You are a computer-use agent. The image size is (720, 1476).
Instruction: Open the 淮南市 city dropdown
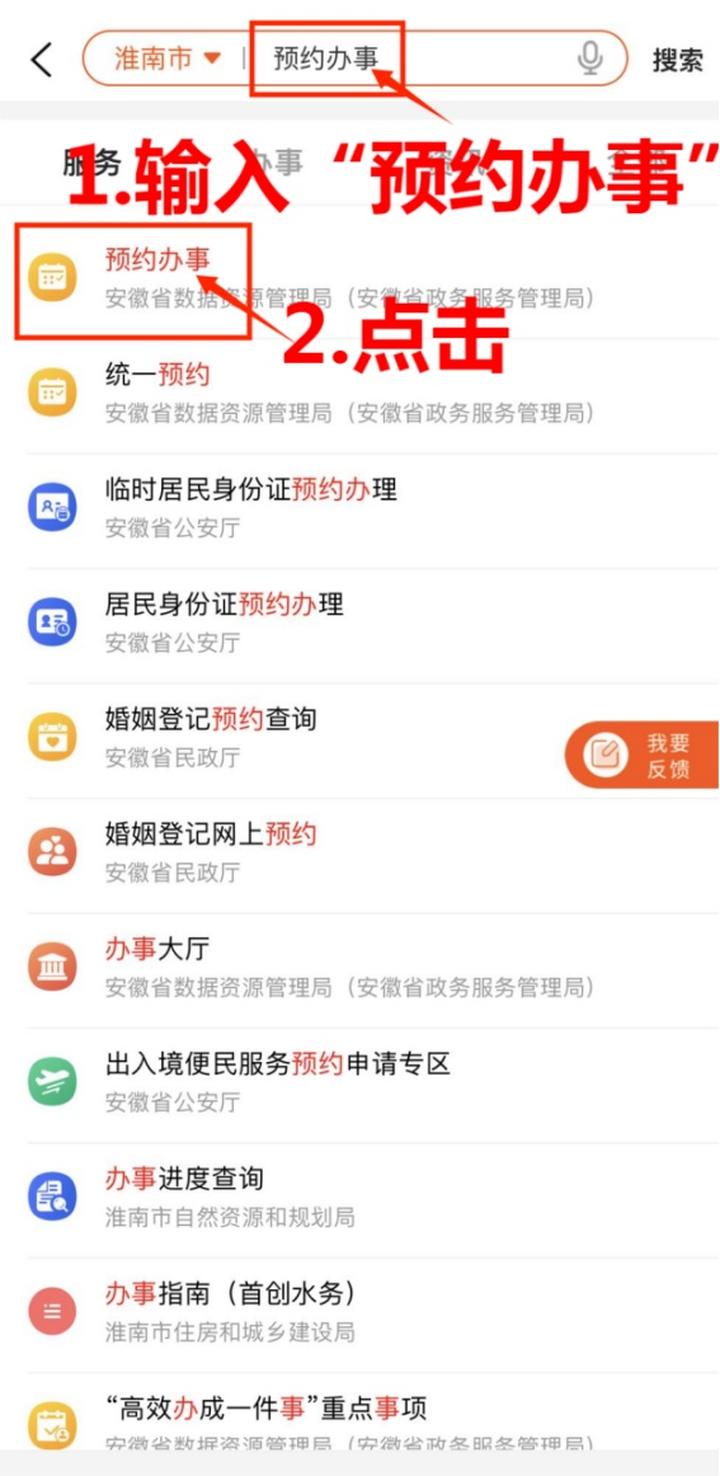[167, 59]
